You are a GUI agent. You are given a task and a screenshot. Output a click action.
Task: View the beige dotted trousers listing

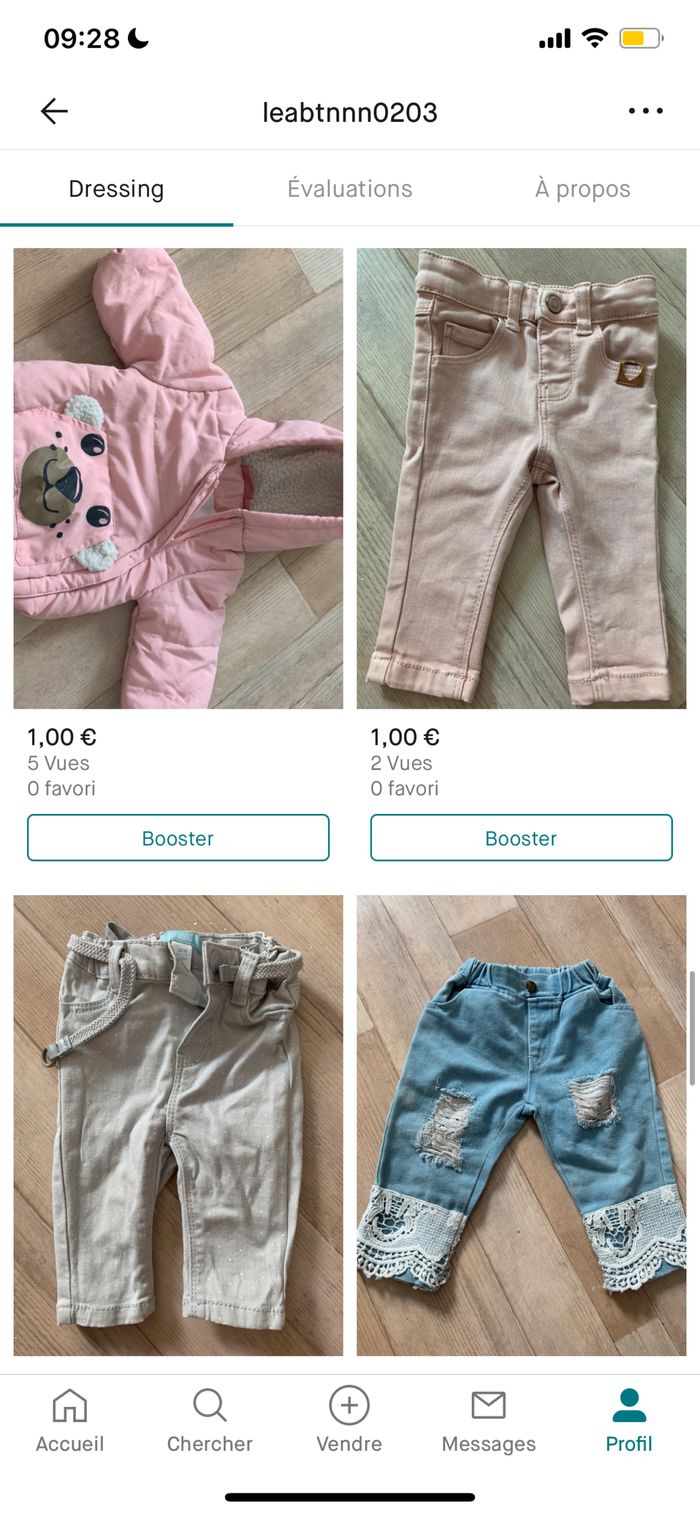click(178, 1125)
